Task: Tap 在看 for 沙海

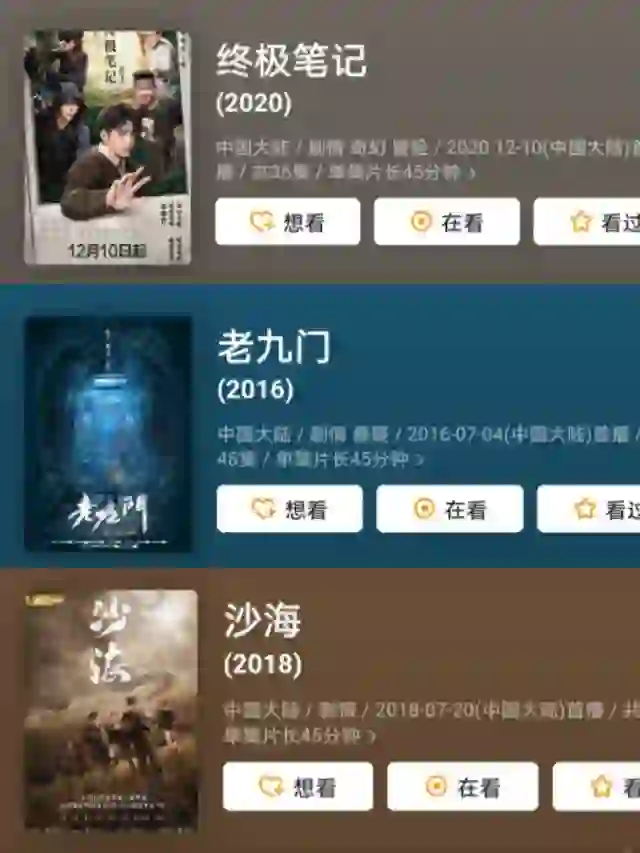Action: pos(462,787)
